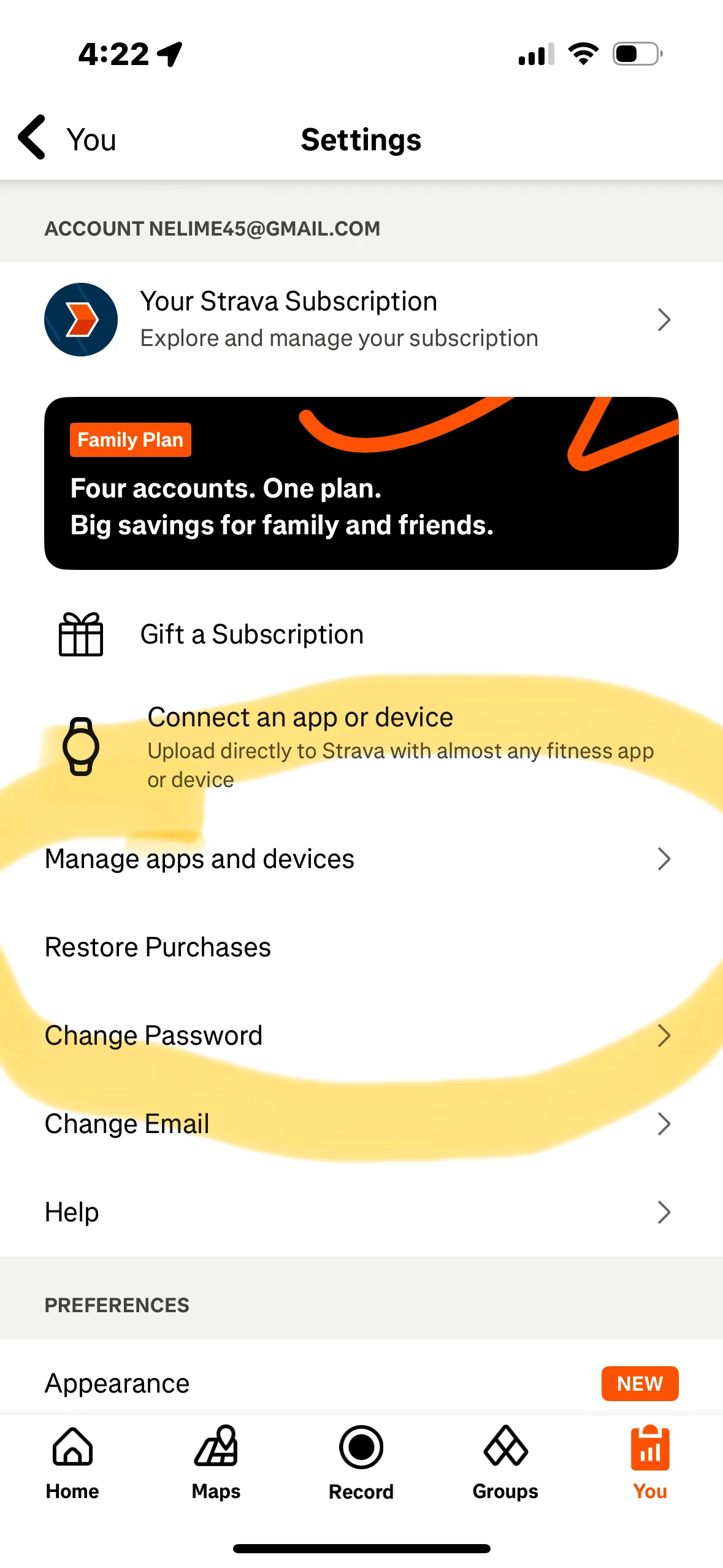
Task: Open Connect an app or device
Action: coord(361,746)
